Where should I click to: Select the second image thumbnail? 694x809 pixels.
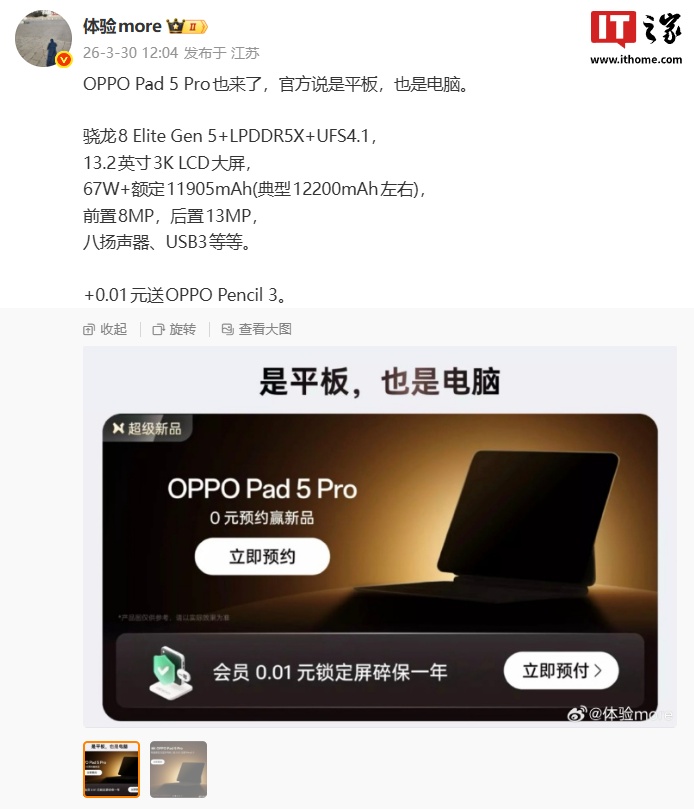point(178,768)
